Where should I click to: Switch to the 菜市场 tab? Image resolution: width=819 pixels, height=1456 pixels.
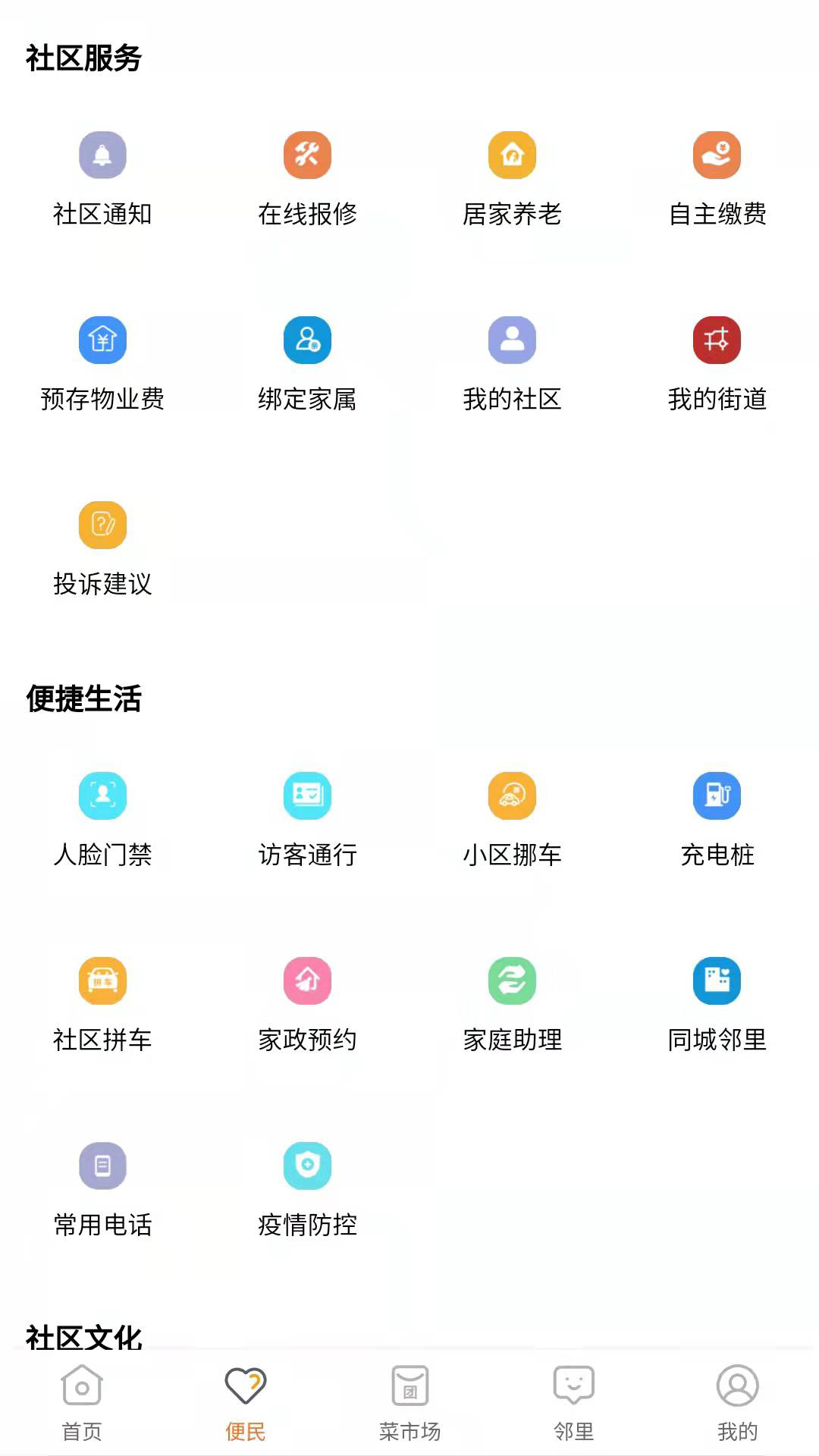(409, 1403)
